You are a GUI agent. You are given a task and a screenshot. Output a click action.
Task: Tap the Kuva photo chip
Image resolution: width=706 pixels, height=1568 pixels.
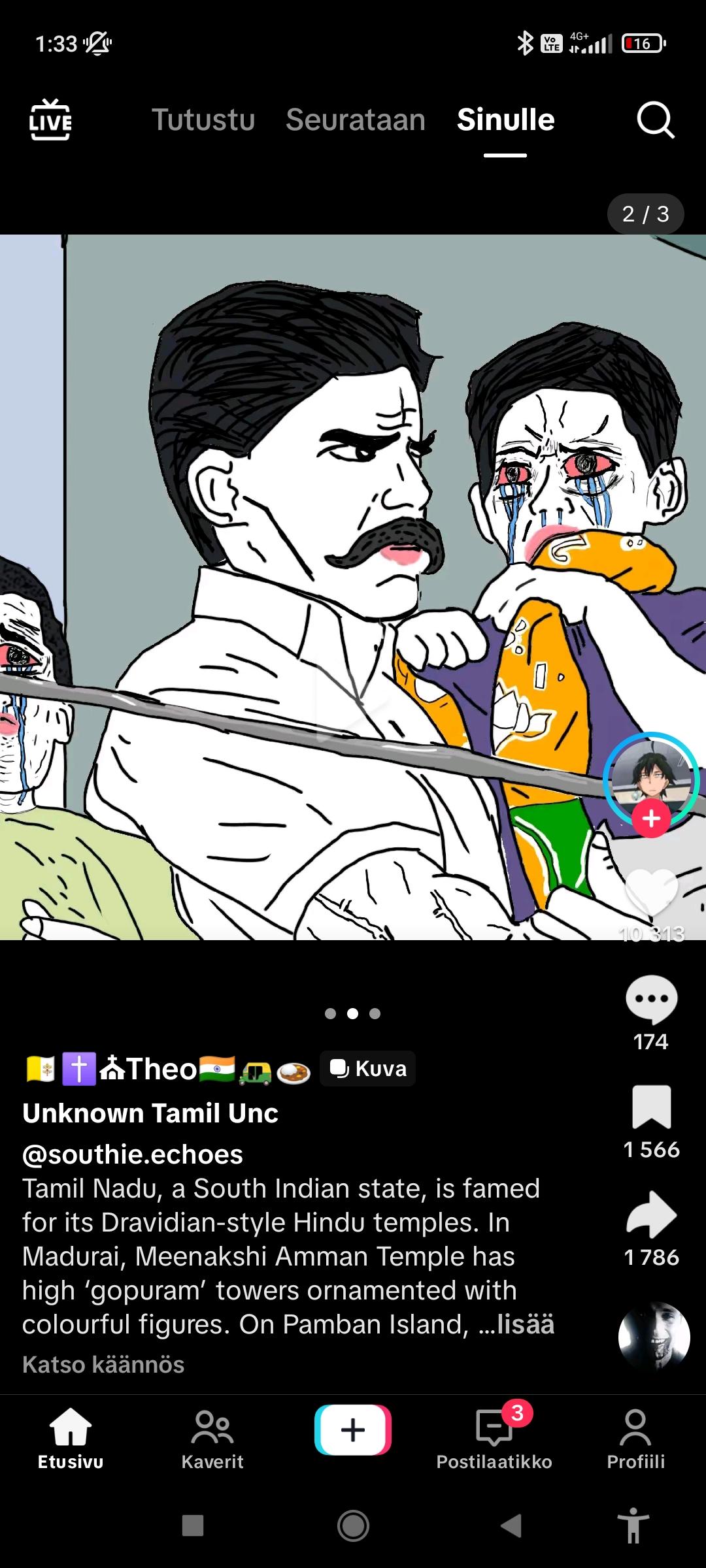coord(367,1068)
